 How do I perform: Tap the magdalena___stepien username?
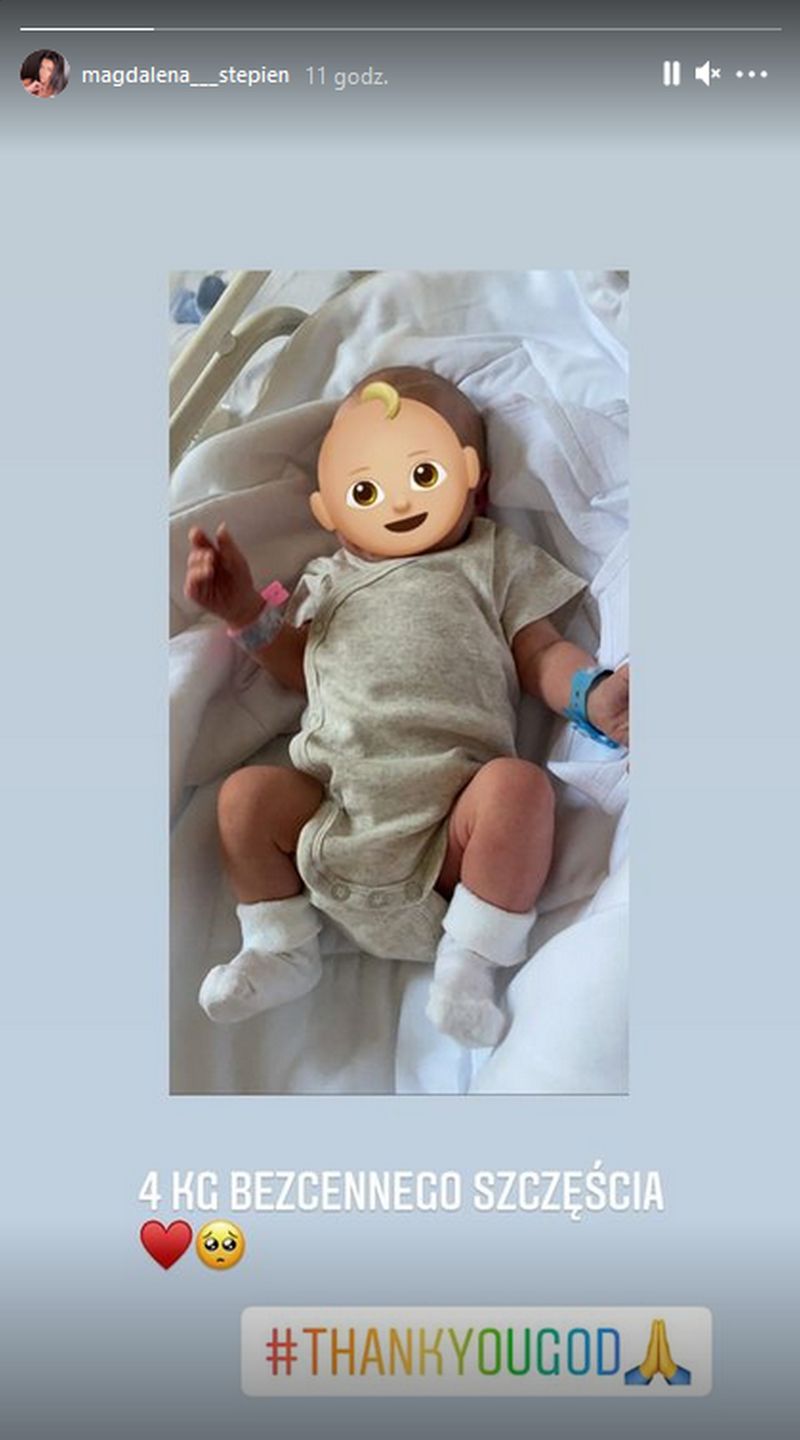pos(185,75)
